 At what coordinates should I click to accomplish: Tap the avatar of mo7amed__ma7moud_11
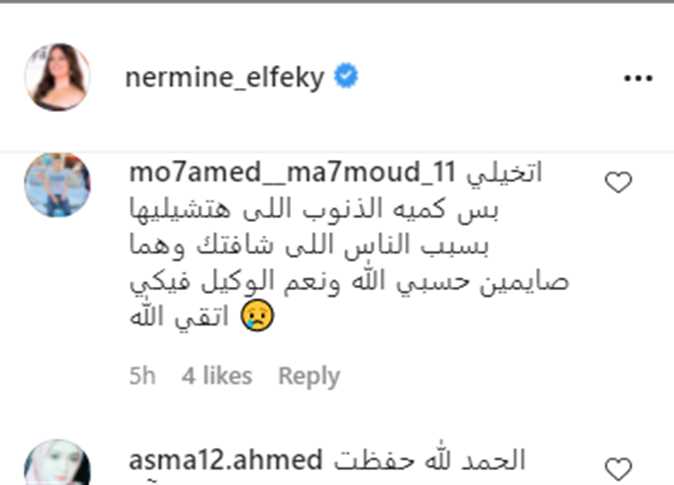pyautogui.click(x=58, y=185)
